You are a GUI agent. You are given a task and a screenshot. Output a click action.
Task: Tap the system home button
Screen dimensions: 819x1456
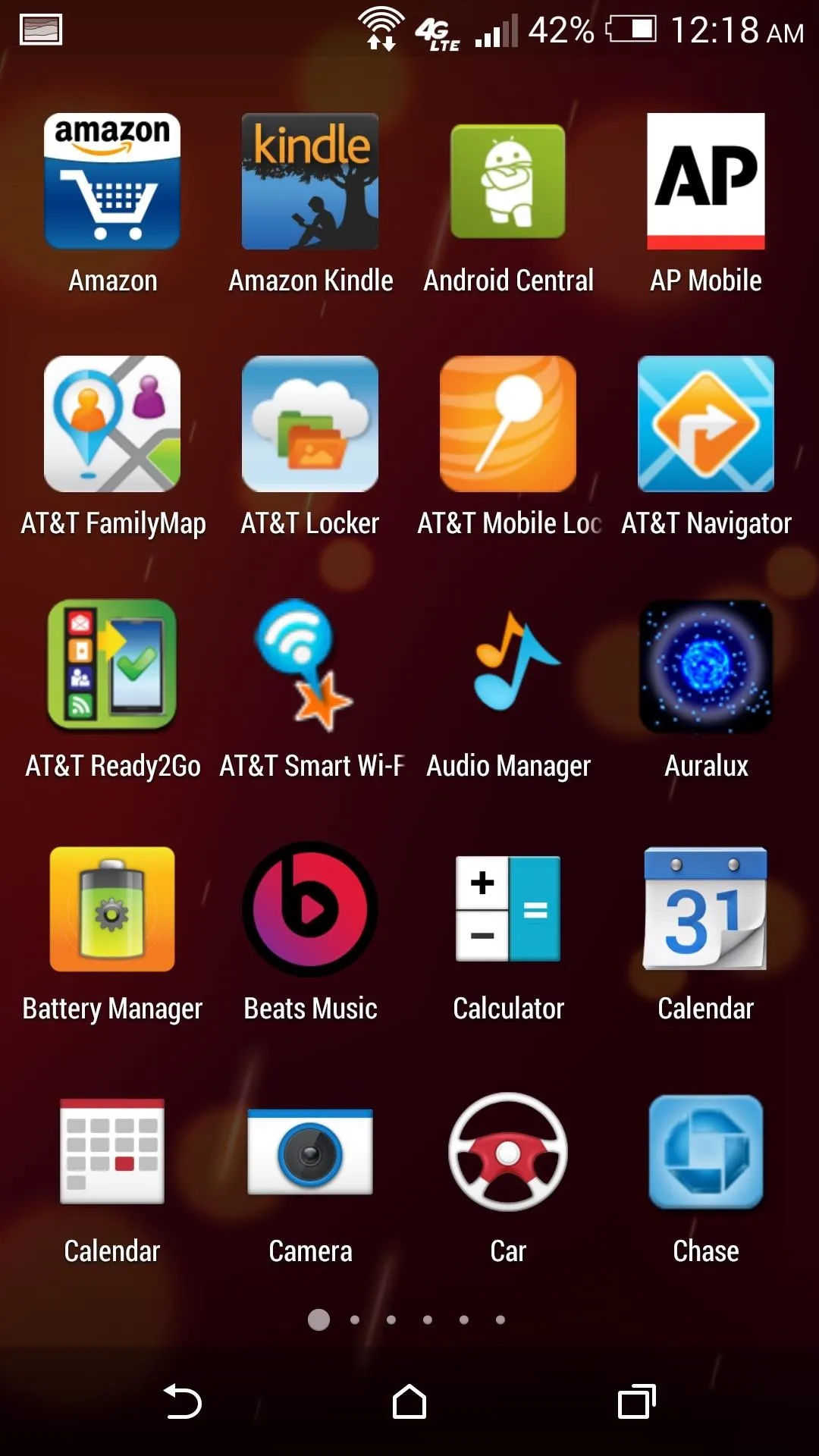point(409,1401)
